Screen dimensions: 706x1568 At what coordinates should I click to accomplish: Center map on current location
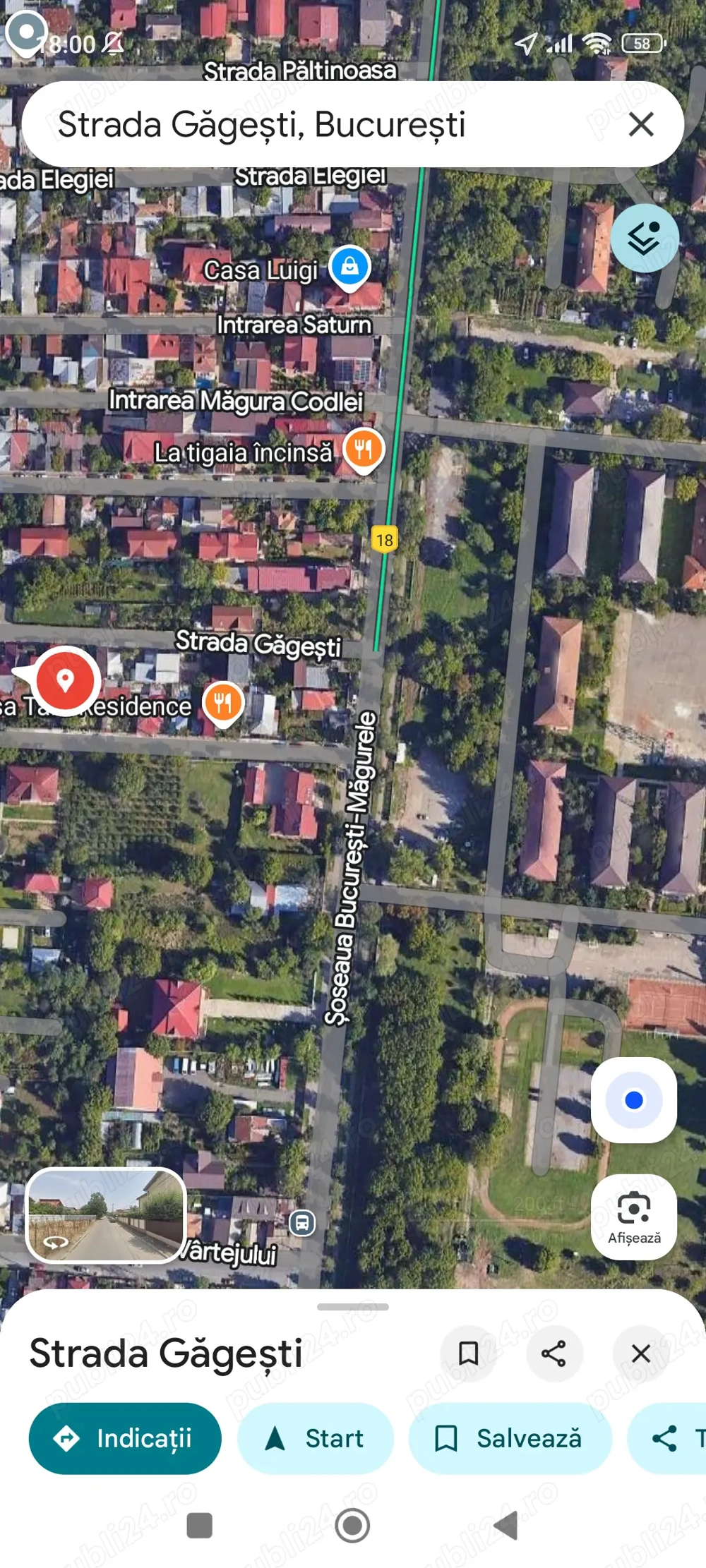(x=633, y=1102)
